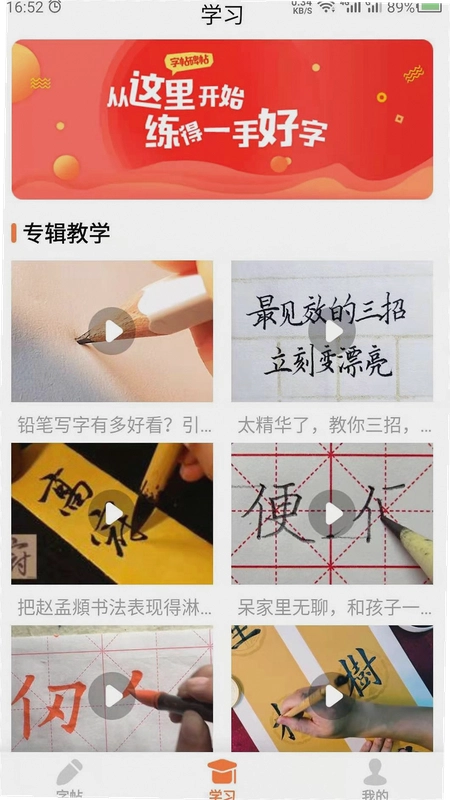Switch to the 字帖 tab
This screenshot has height=800, width=450.
(x=69, y=779)
